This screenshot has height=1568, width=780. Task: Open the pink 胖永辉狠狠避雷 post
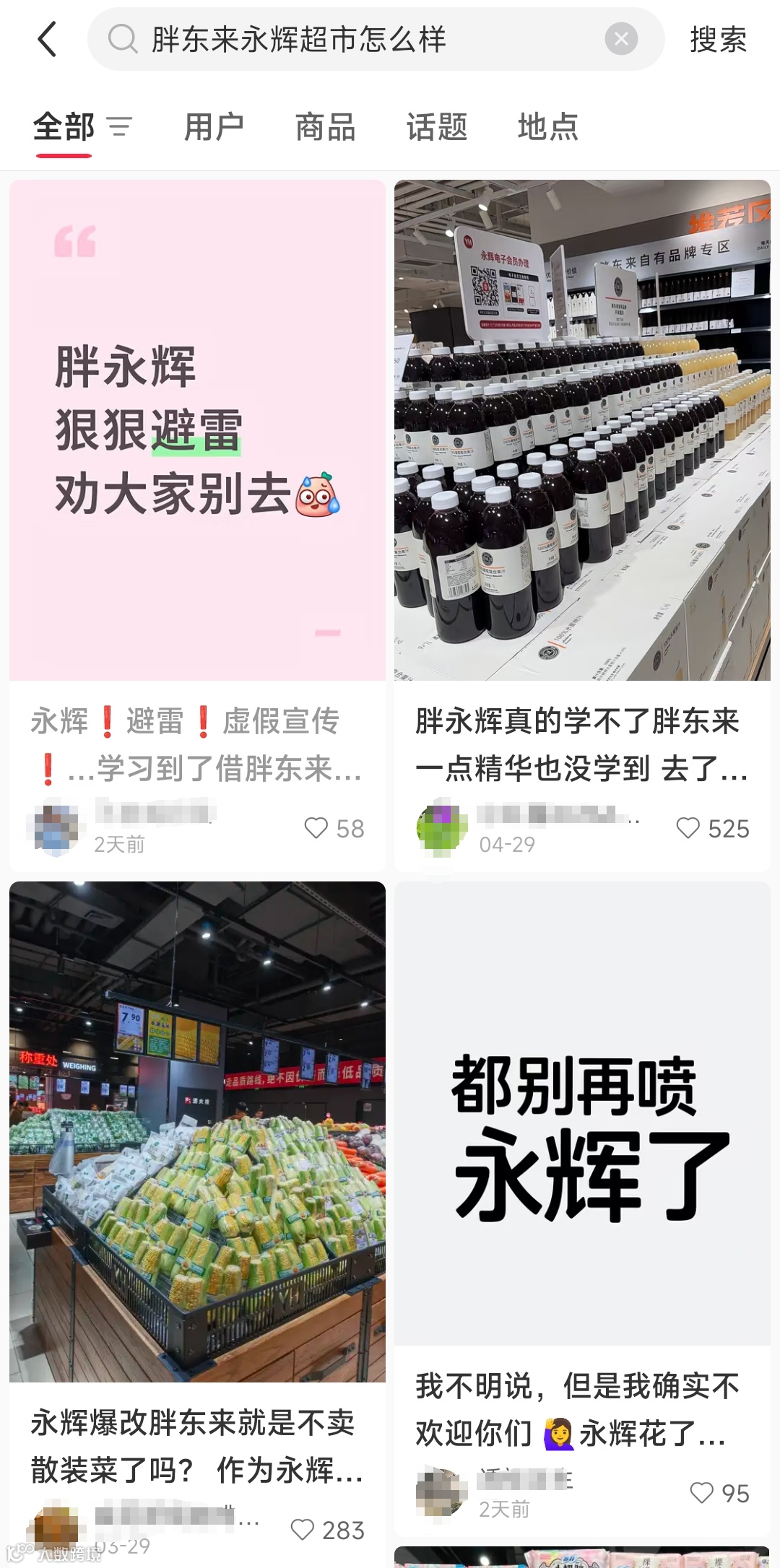pyautogui.click(x=197, y=430)
